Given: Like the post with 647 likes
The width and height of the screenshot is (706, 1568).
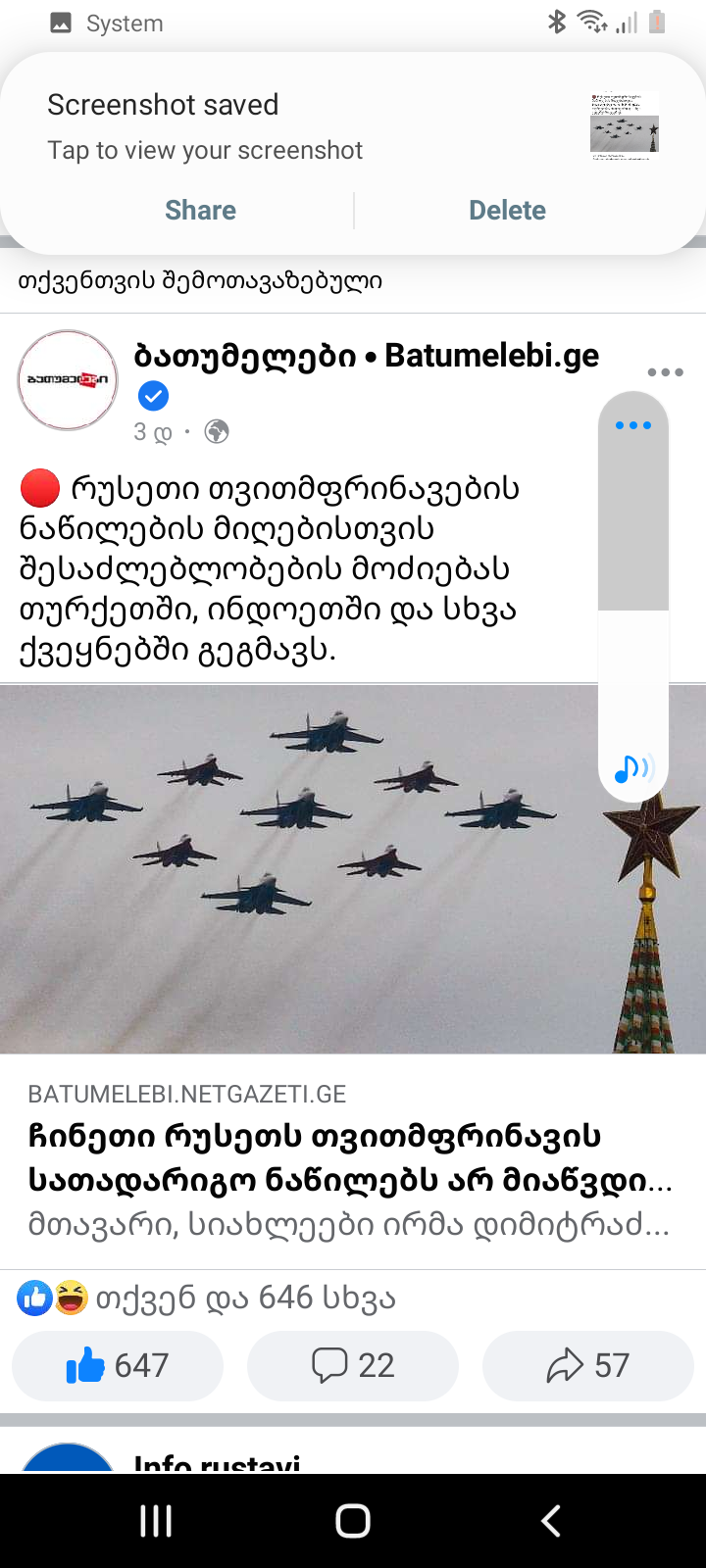Looking at the screenshot, I should tap(118, 1365).
